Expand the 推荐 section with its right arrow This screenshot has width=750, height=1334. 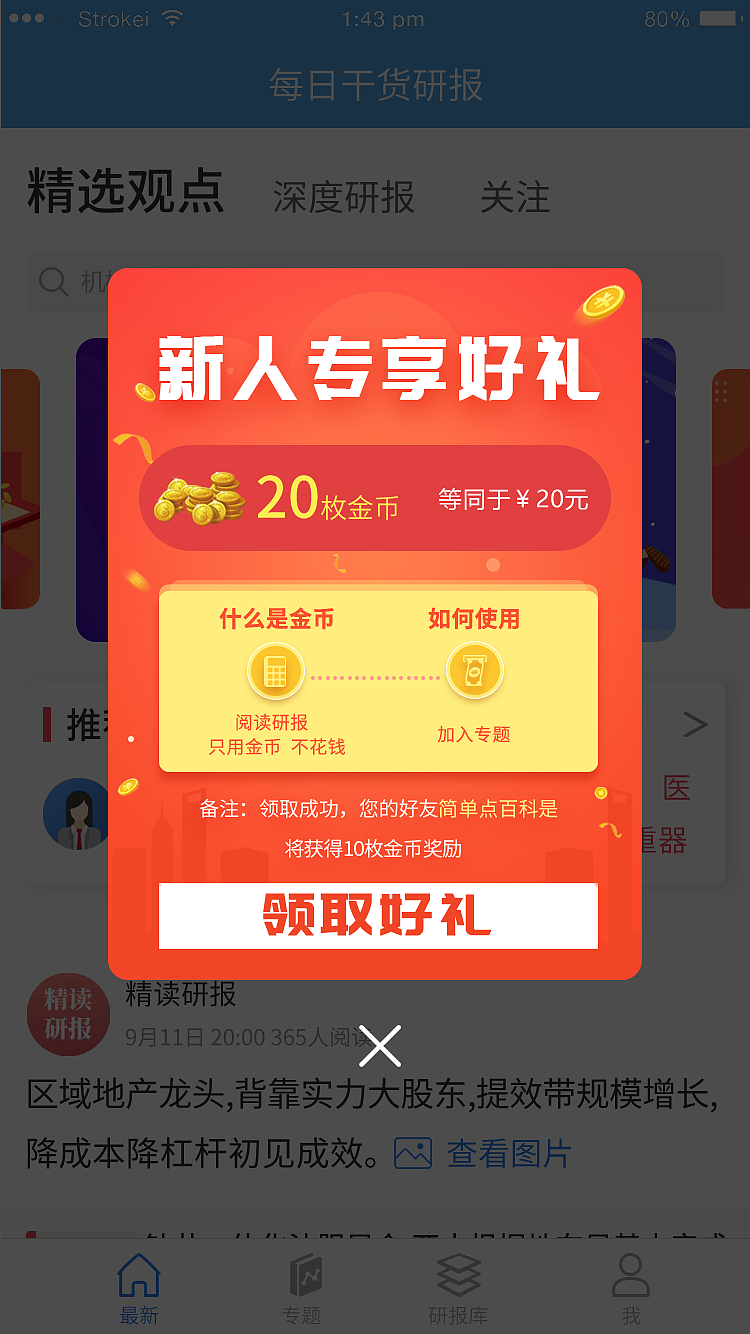coord(695,724)
